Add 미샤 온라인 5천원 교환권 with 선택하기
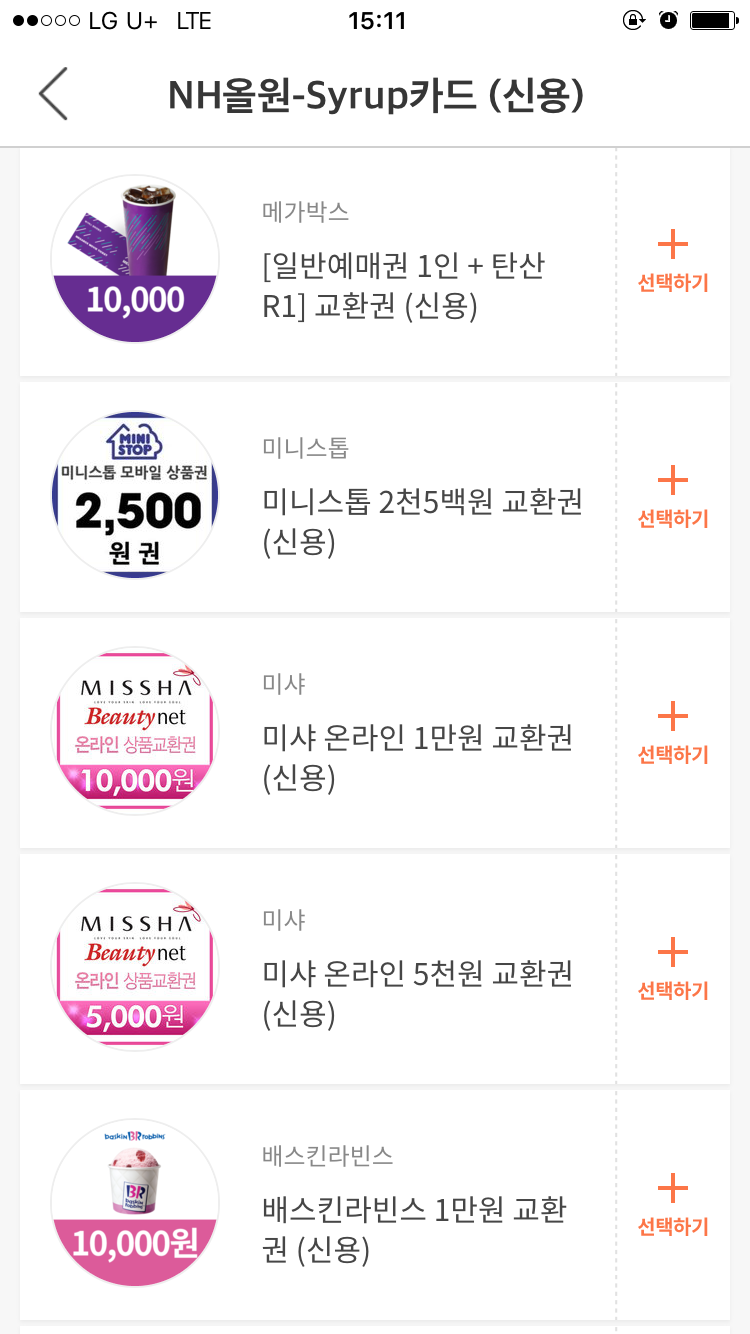750x1334 pixels. [673, 969]
